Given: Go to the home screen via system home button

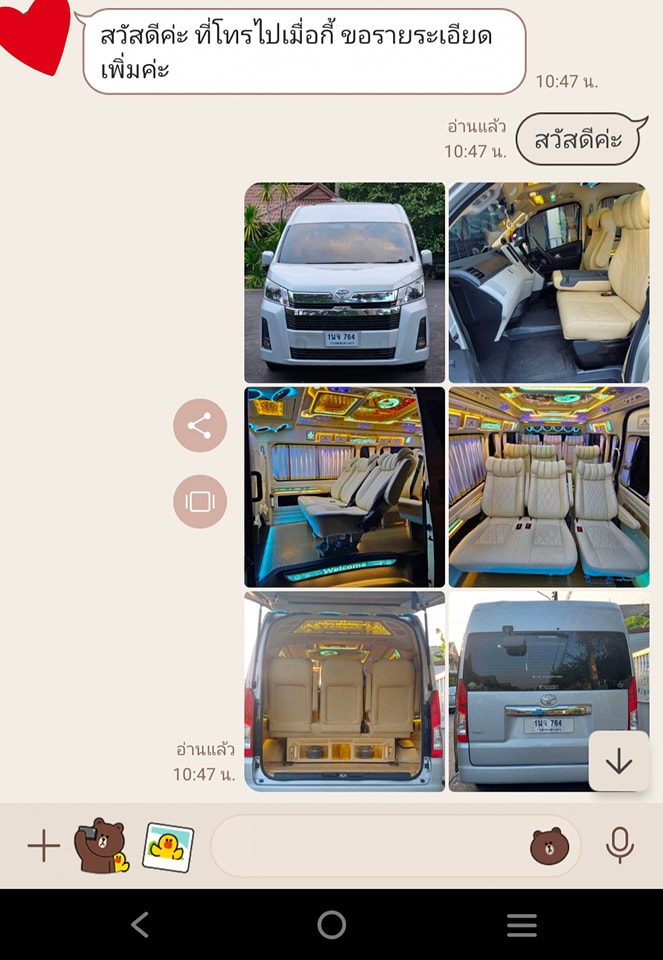Looking at the screenshot, I should point(331,925).
